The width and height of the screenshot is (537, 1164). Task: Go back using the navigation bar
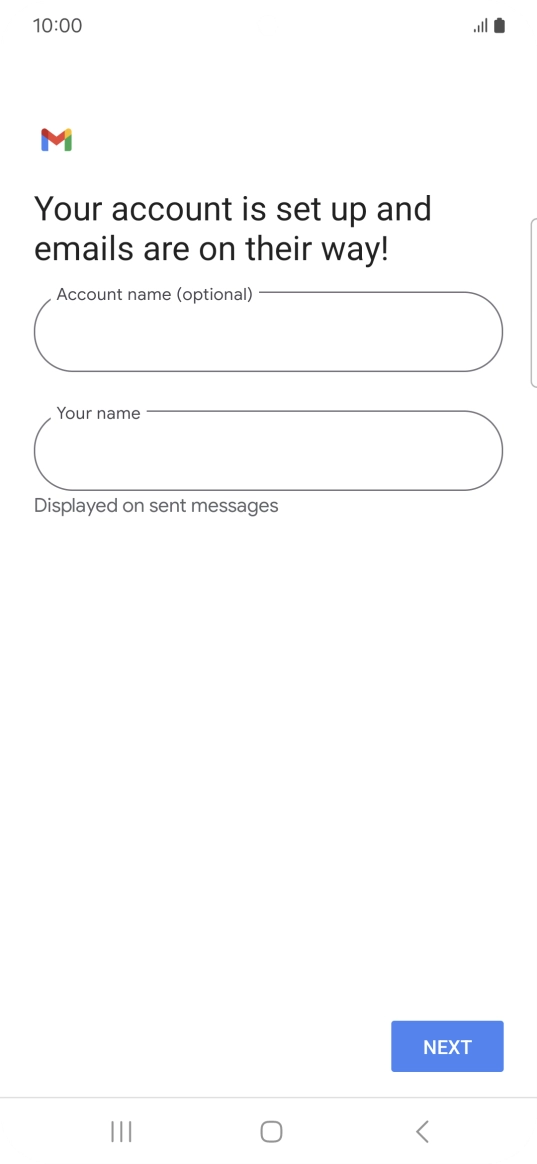(422, 1132)
